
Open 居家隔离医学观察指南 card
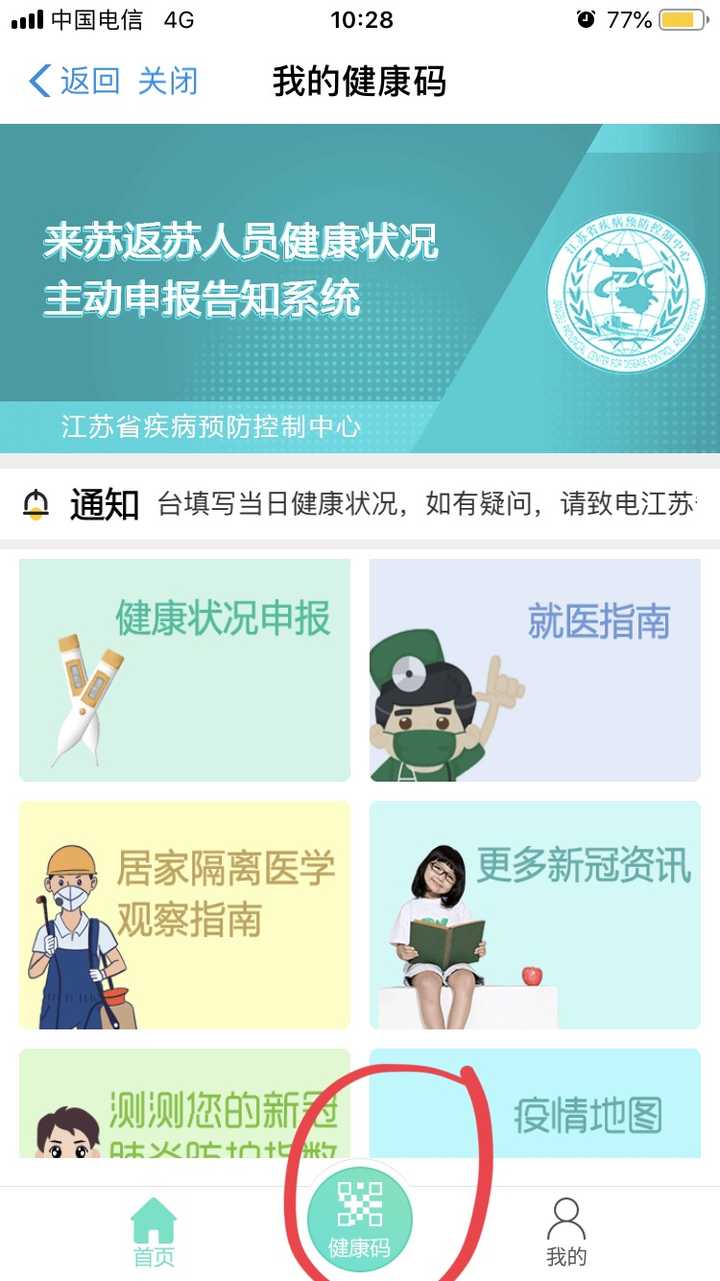tap(185, 915)
